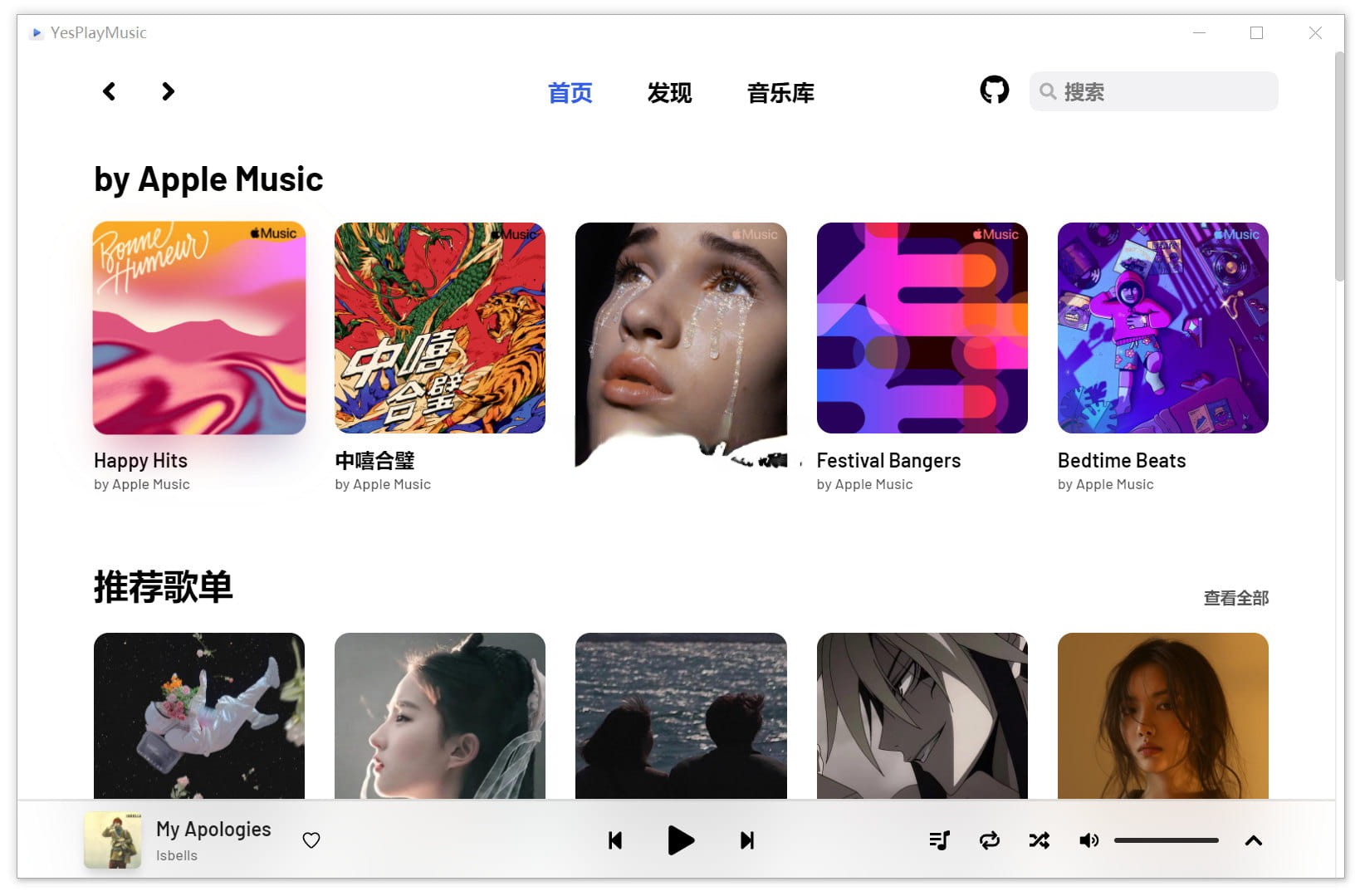Viewport: 1360px width, 896px height.
Task: Toggle shuffle playback
Action: coord(1039,840)
